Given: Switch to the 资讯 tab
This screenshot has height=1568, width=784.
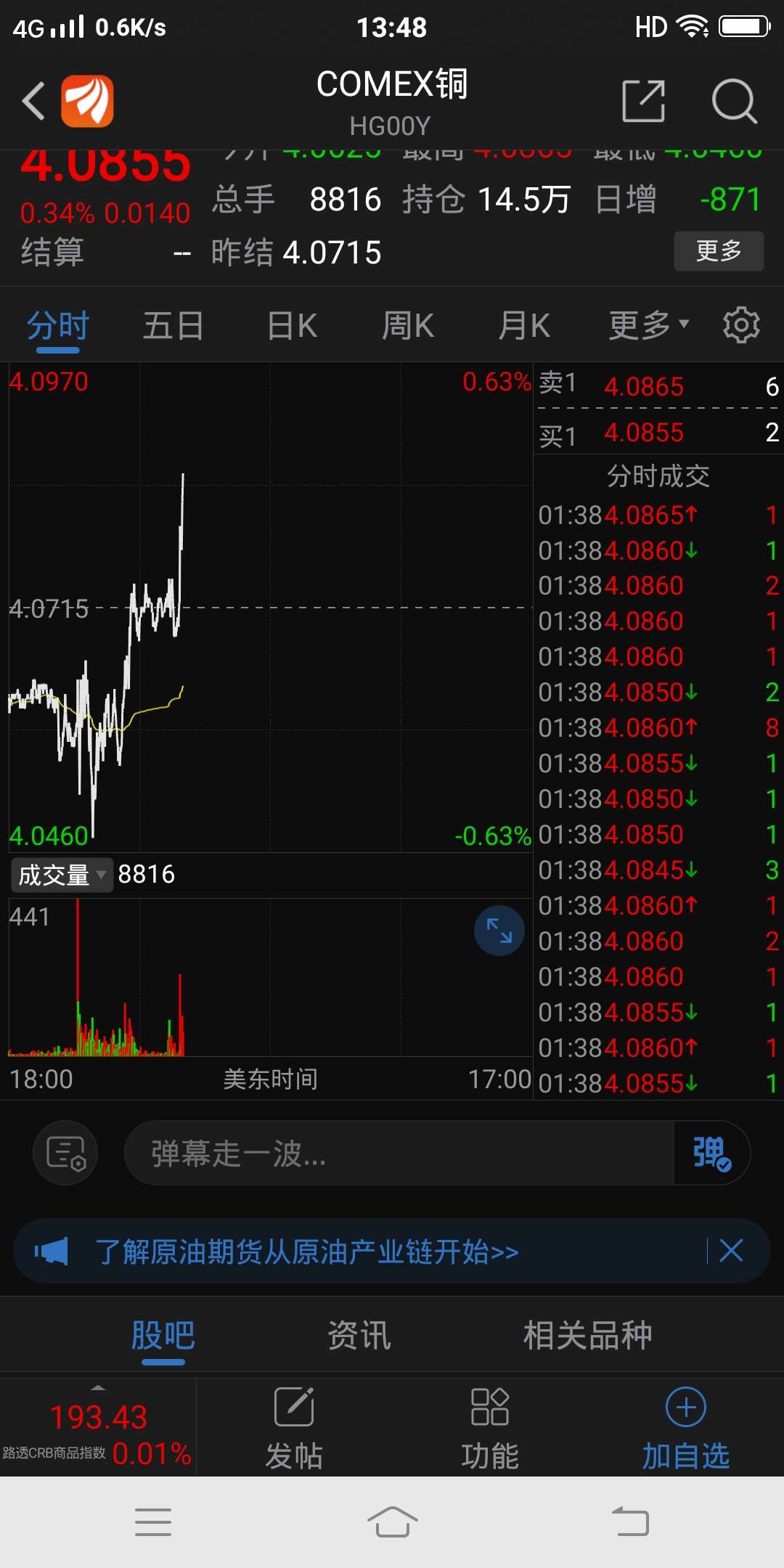Looking at the screenshot, I should pyautogui.click(x=359, y=1336).
